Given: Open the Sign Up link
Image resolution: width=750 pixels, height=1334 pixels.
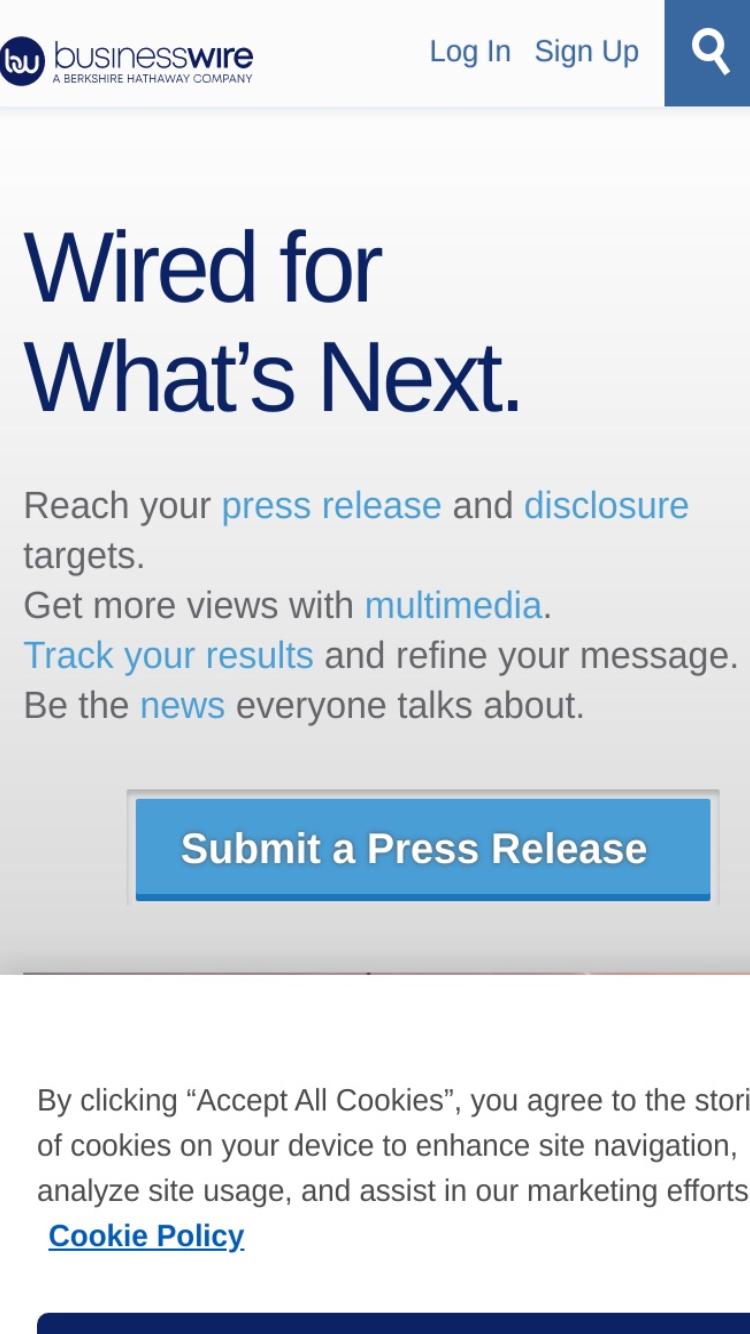Looking at the screenshot, I should click(587, 52).
